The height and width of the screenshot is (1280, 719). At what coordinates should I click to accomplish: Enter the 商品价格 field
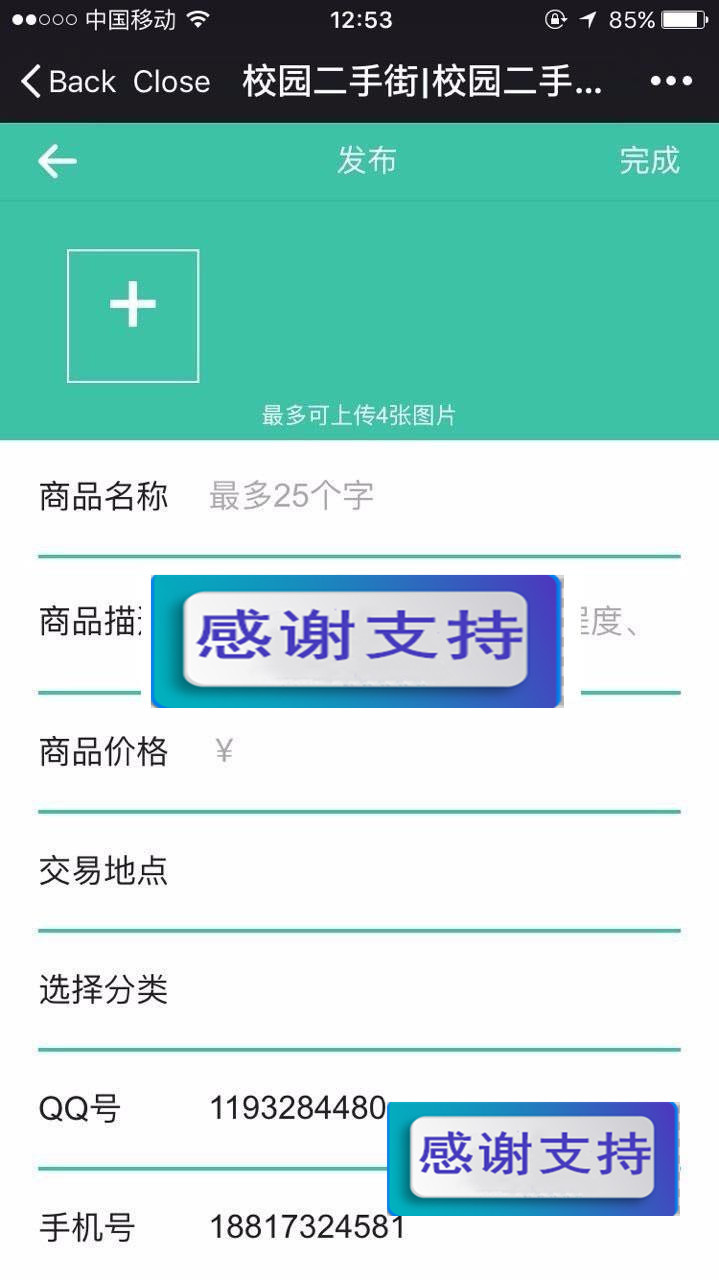pos(440,752)
